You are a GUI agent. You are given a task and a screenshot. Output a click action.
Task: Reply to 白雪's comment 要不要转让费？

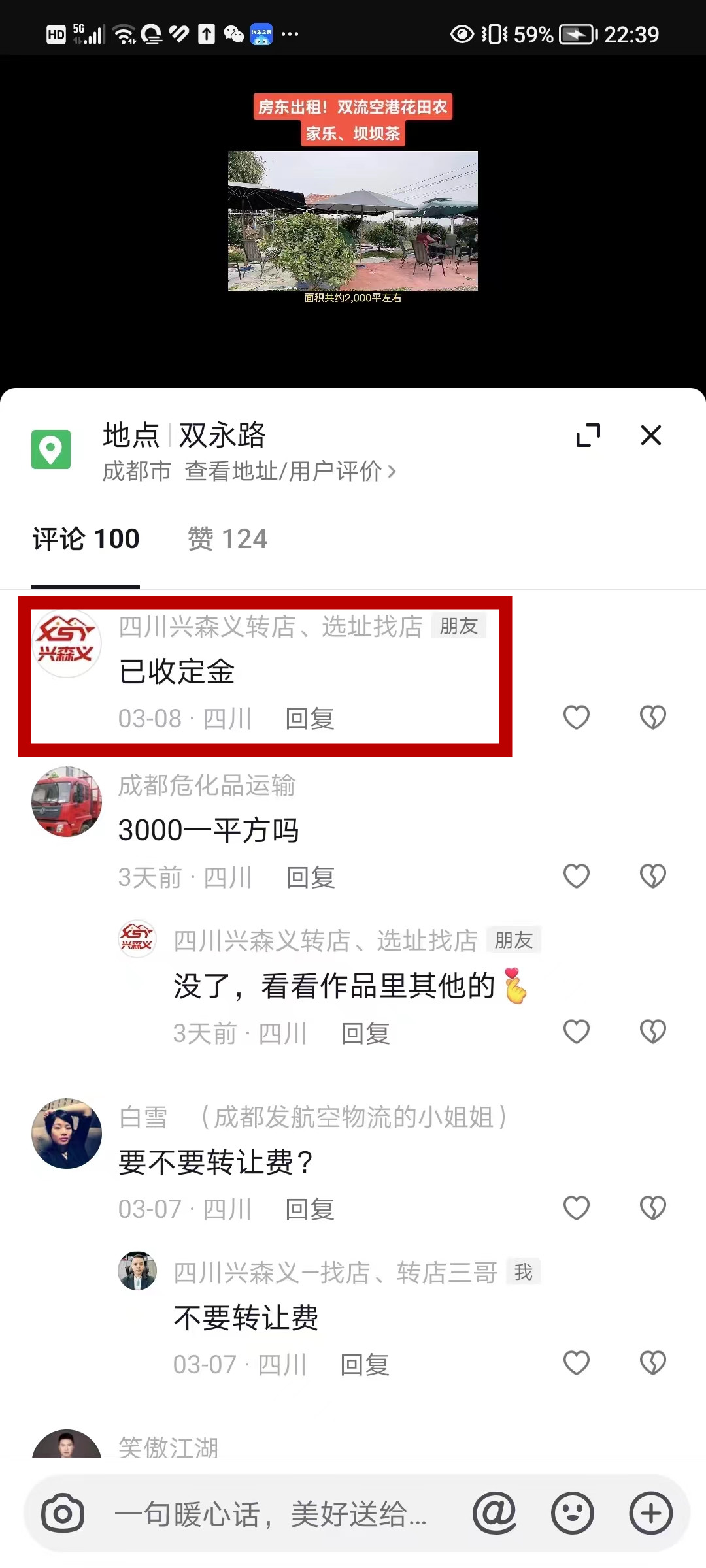click(310, 1209)
